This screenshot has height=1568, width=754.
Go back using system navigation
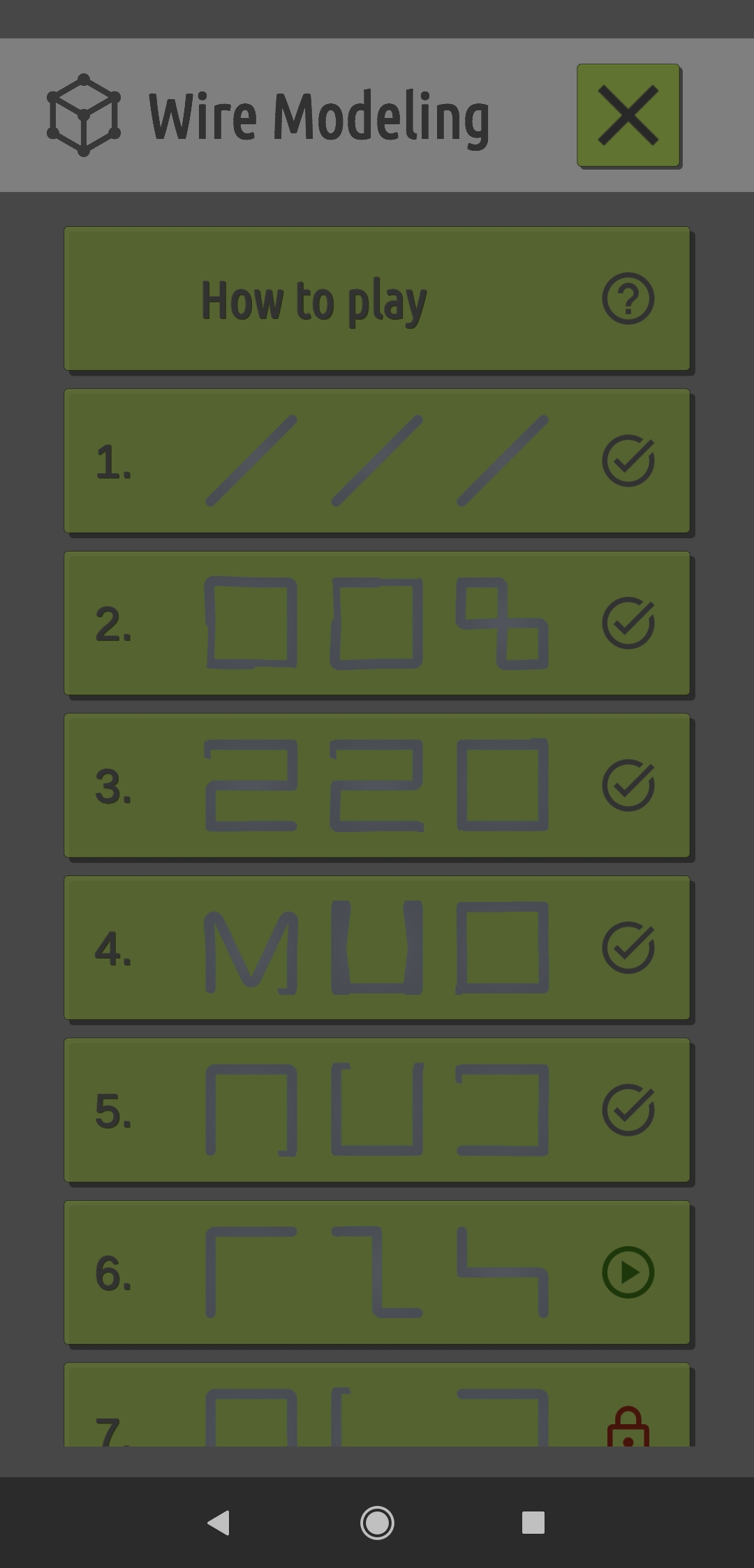click(x=219, y=1523)
